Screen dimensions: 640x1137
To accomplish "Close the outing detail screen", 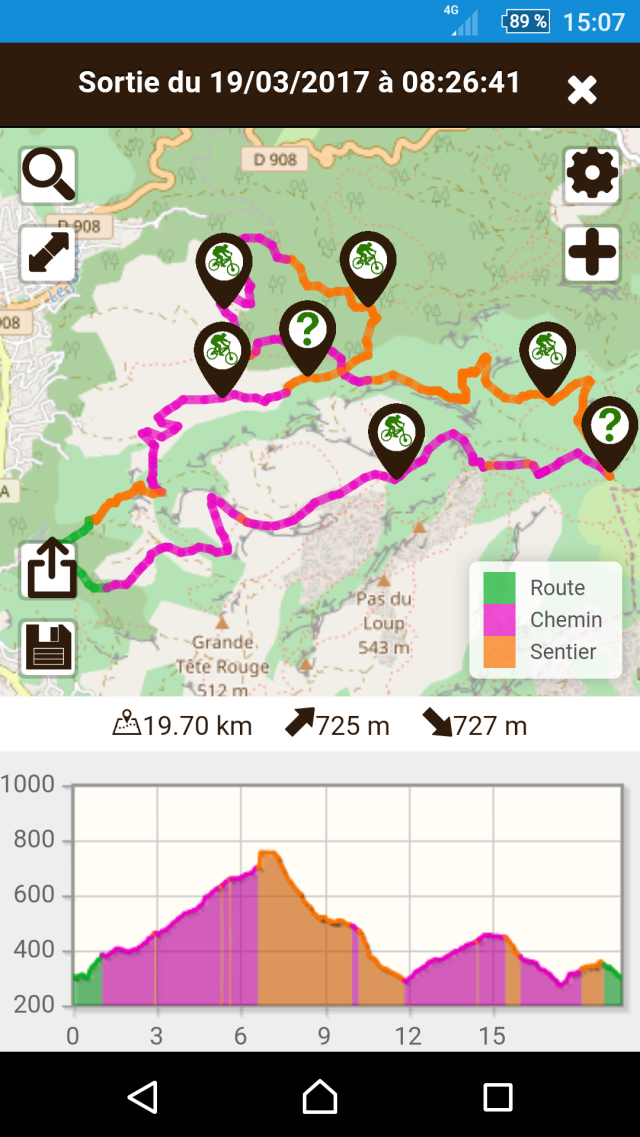I will click(581, 90).
